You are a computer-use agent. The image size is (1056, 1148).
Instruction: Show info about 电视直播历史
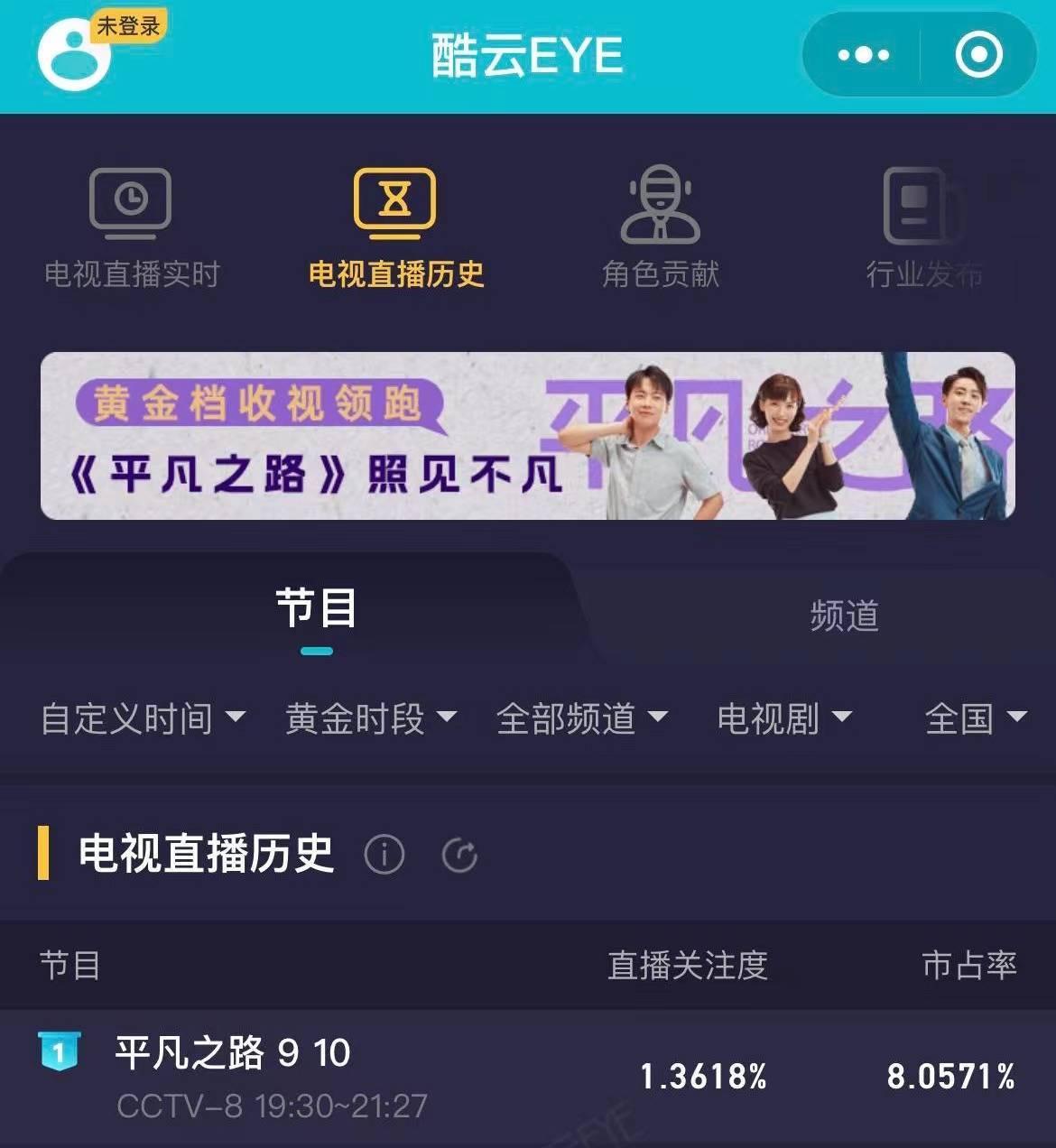click(x=384, y=854)
